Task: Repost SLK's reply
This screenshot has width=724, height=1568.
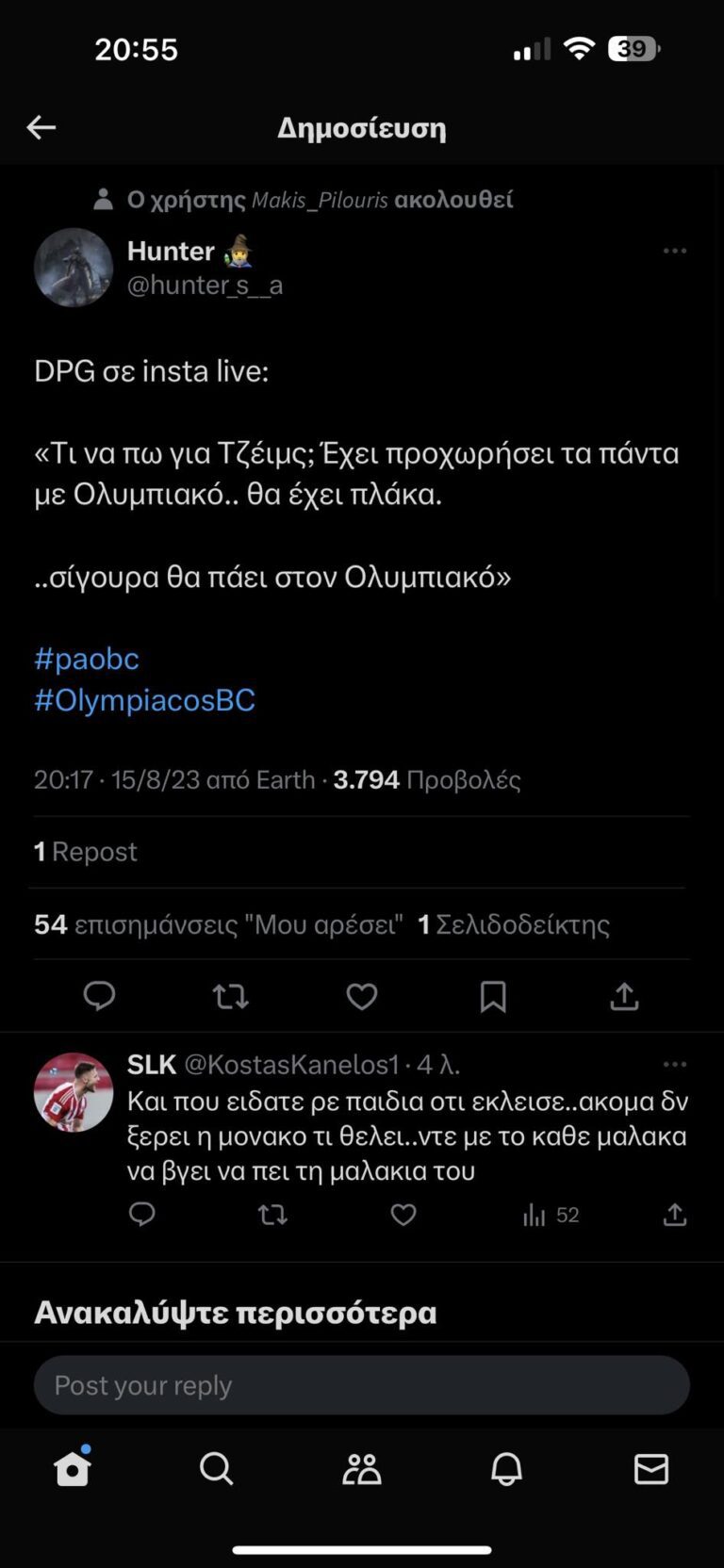Action: pos(272,1215)
